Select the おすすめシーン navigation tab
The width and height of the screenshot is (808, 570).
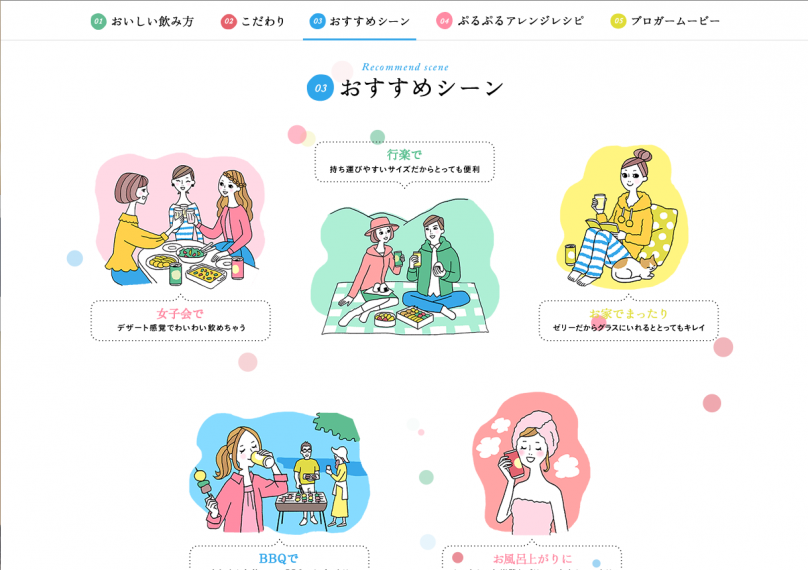(360, 21)
